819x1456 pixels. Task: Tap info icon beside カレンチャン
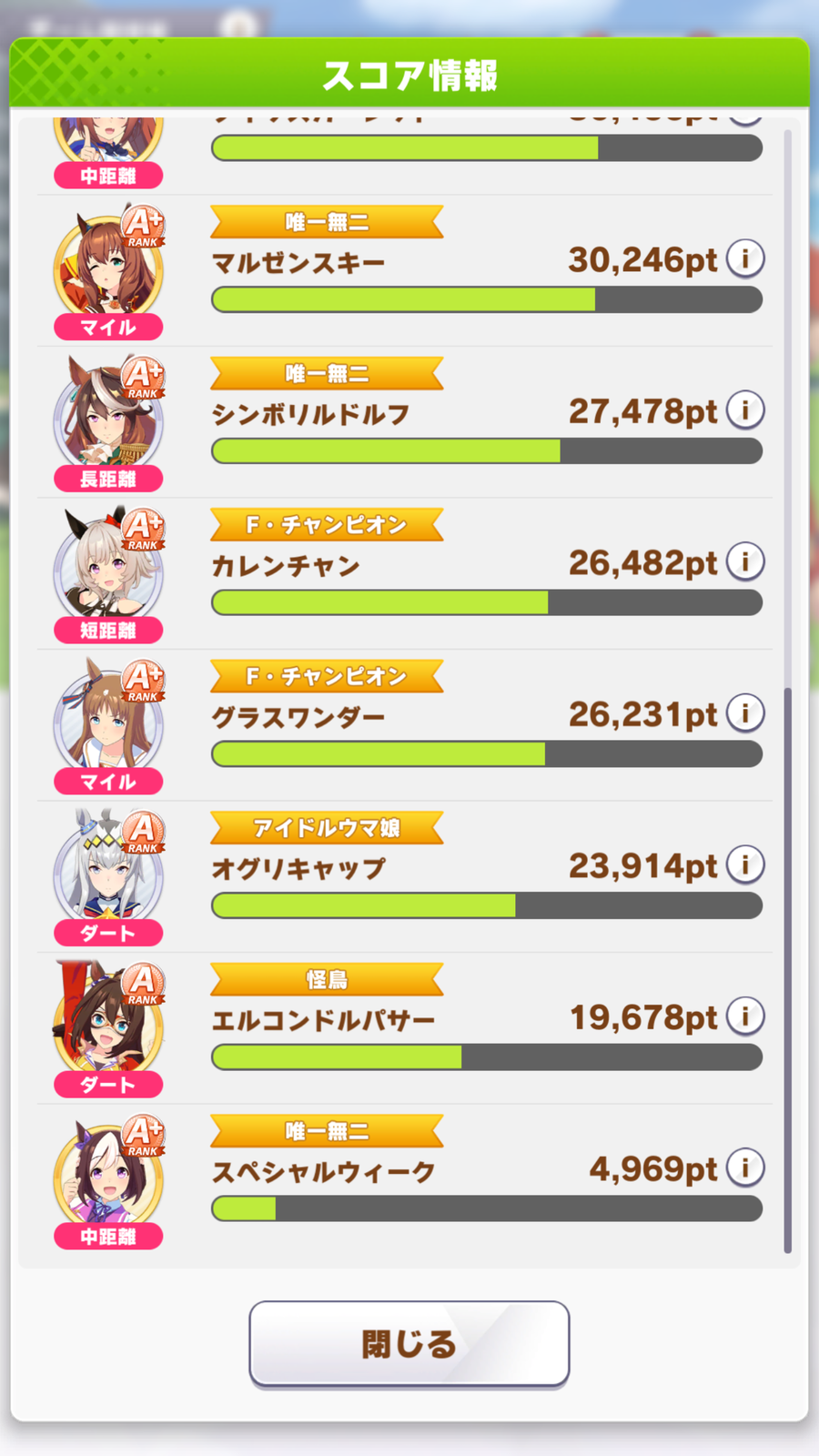[x=745, y=561]
